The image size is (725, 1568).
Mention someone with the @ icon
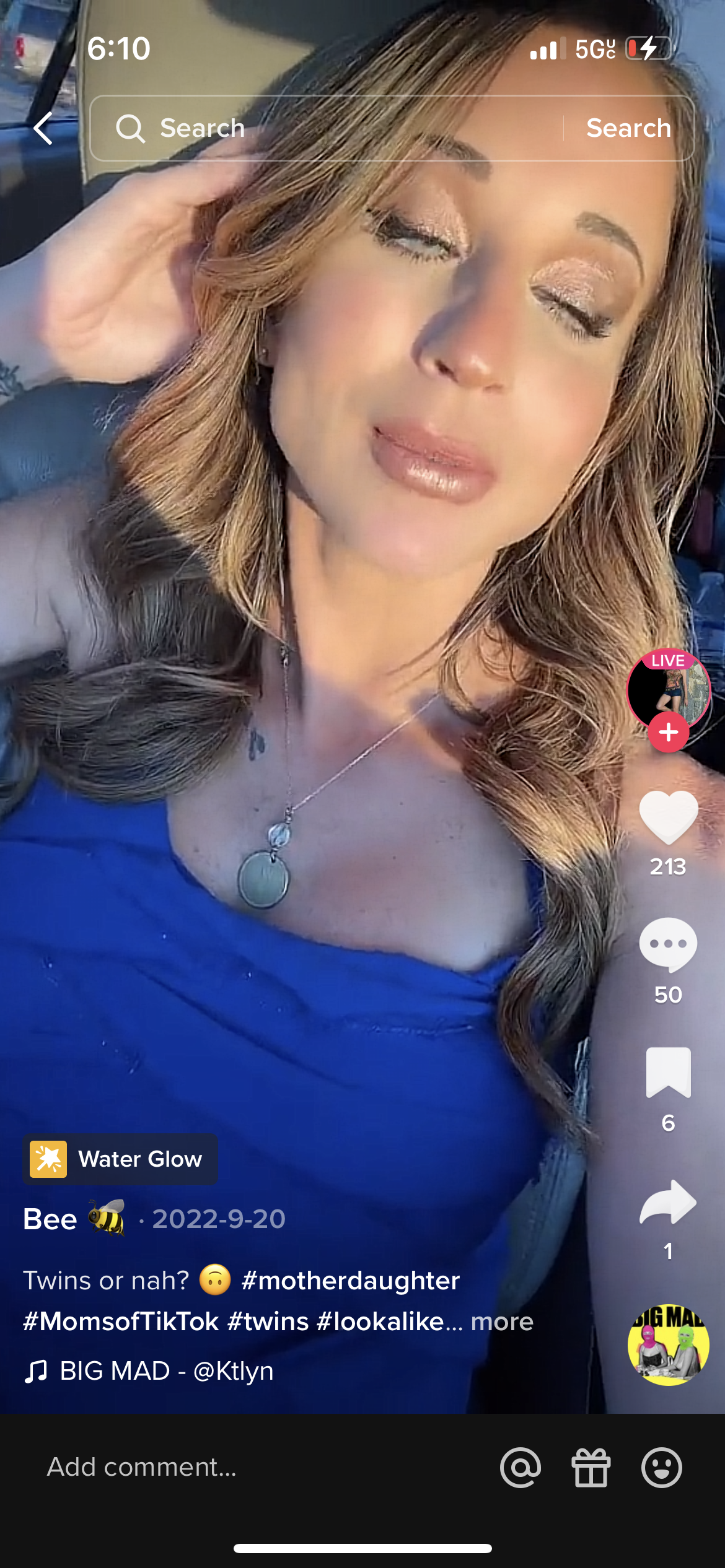[521, 1467]
